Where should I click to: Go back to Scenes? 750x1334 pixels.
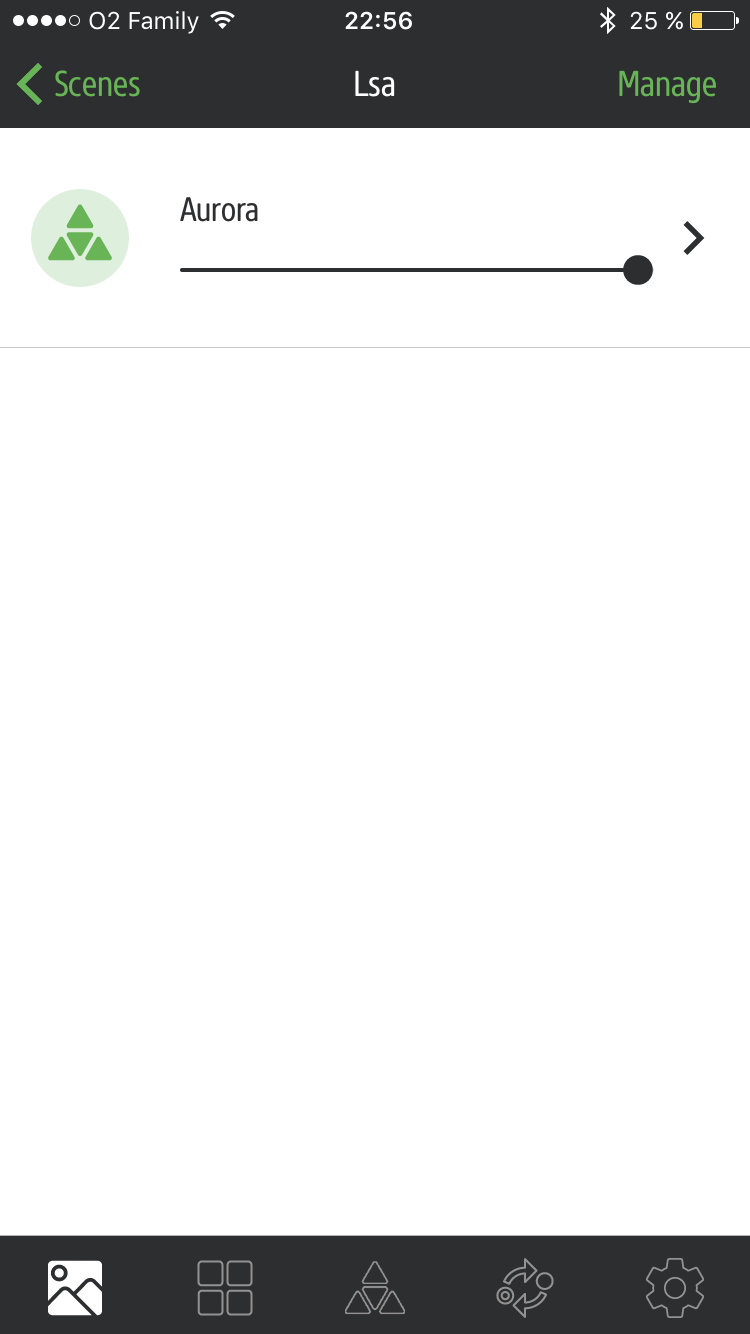point(78,85)
